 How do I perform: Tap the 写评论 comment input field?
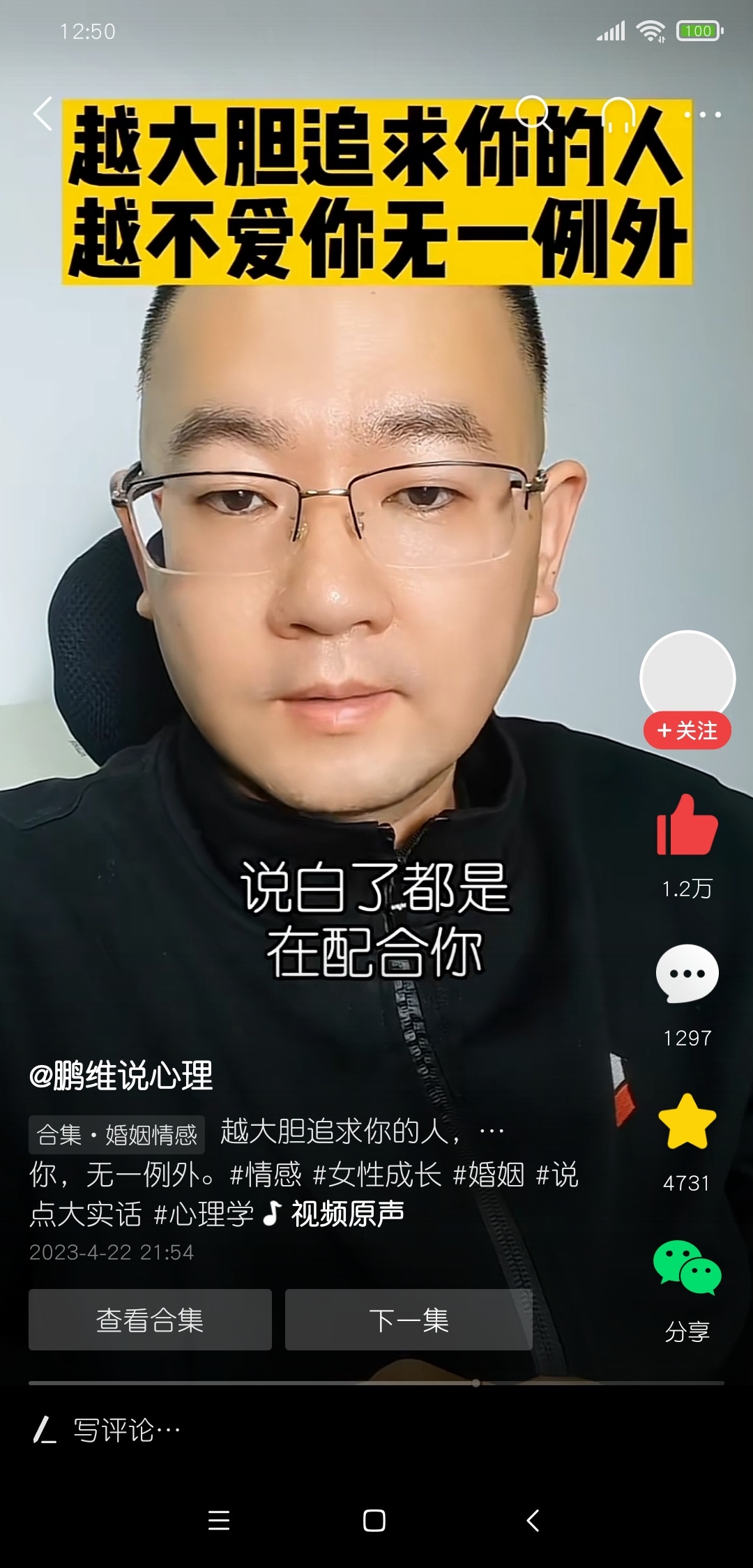coord(125,1431)
